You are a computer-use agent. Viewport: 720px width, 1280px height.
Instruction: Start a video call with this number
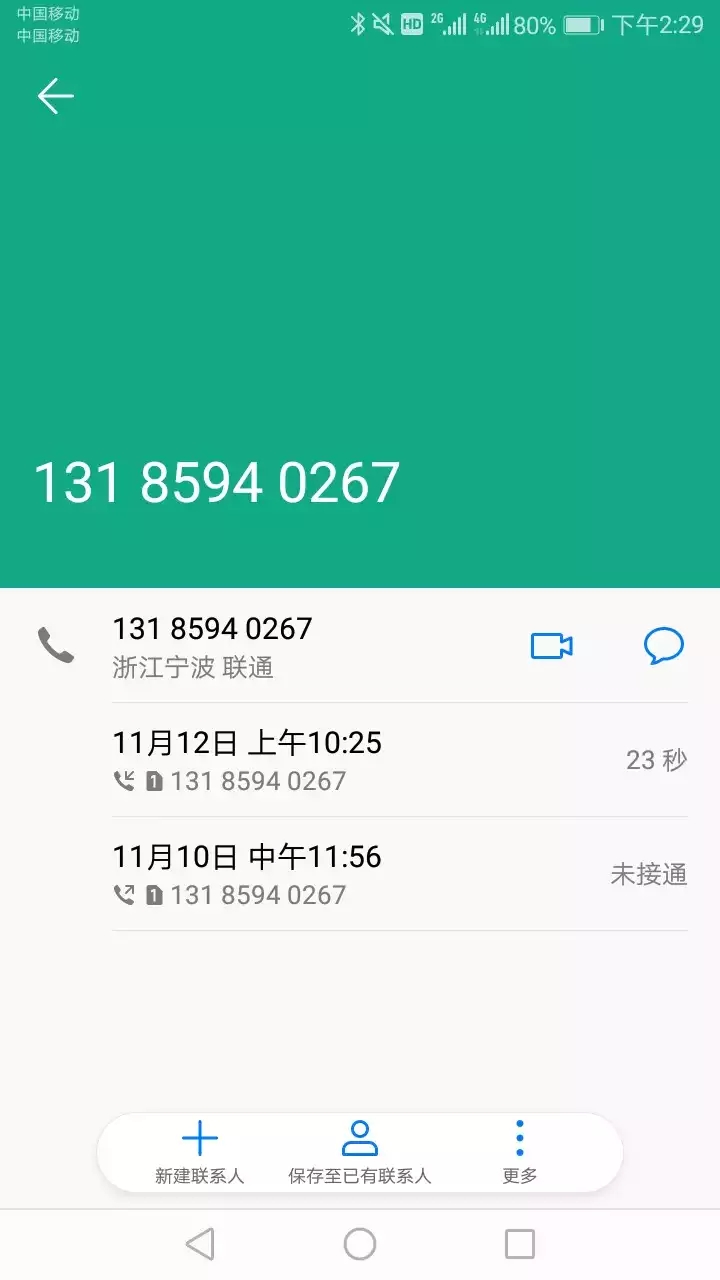tap(551, 646)
